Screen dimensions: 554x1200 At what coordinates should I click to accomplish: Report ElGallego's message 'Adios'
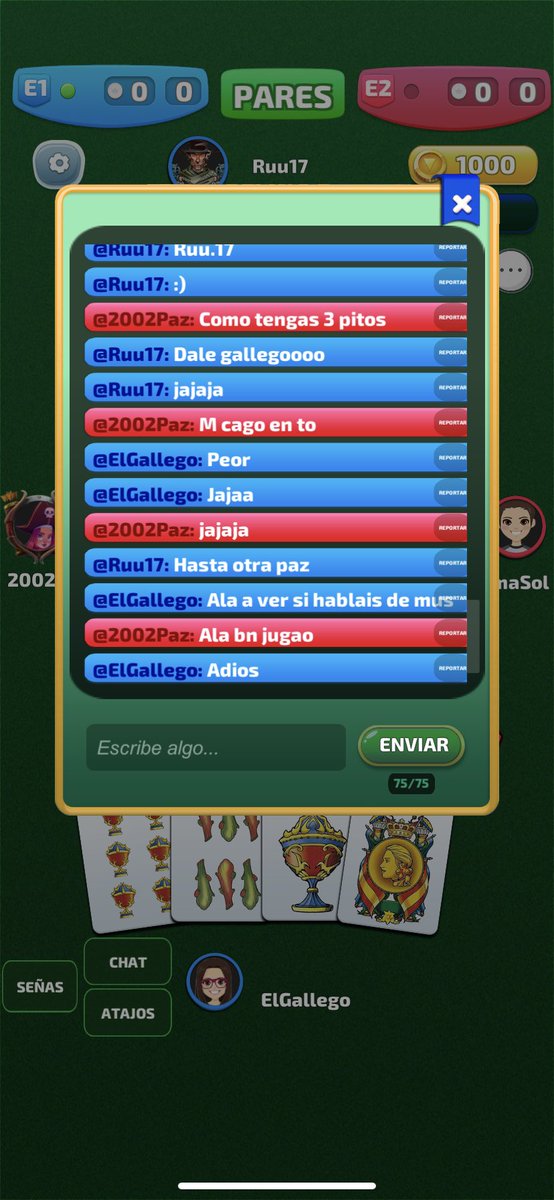452,669
